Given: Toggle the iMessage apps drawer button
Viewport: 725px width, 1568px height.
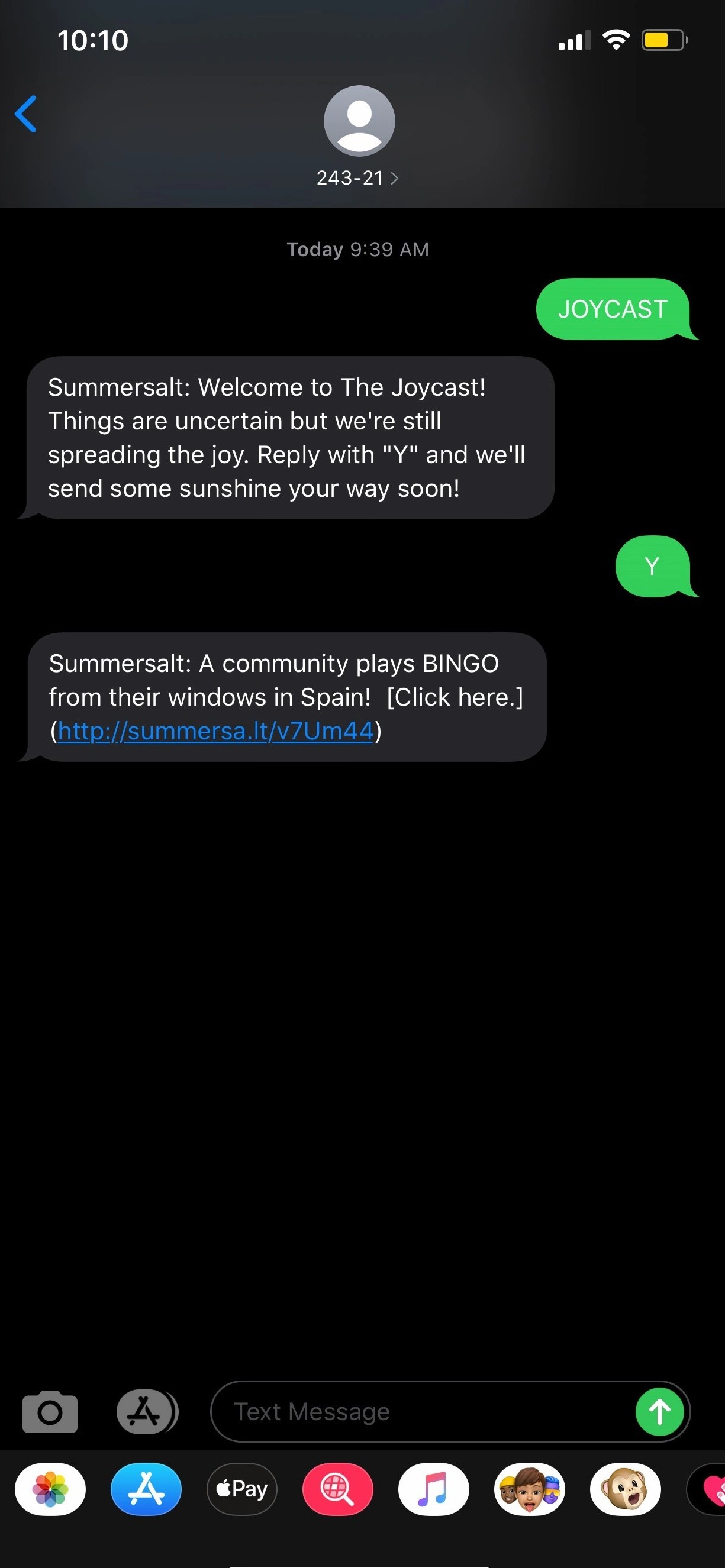Looking at the screenshot, I should click(x=145, y=1411).
